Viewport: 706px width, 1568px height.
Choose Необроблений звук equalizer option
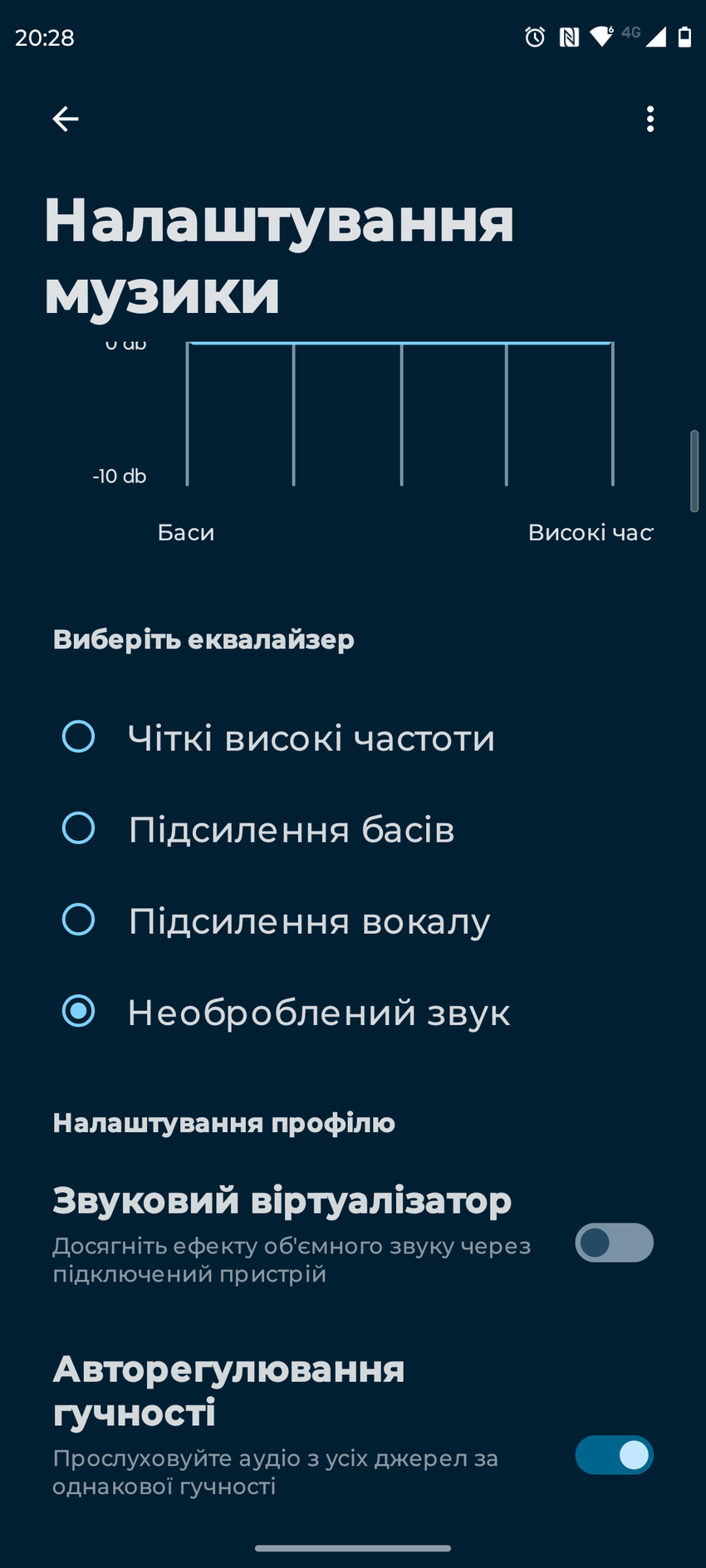pos(79,1011)
